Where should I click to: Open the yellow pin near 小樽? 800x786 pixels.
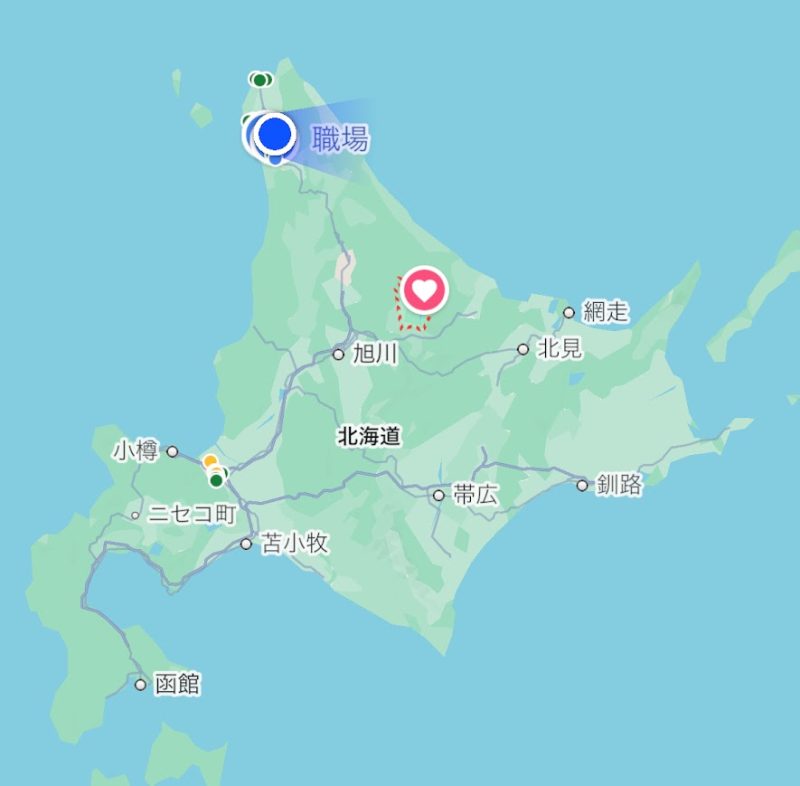[x=210, y=462]
